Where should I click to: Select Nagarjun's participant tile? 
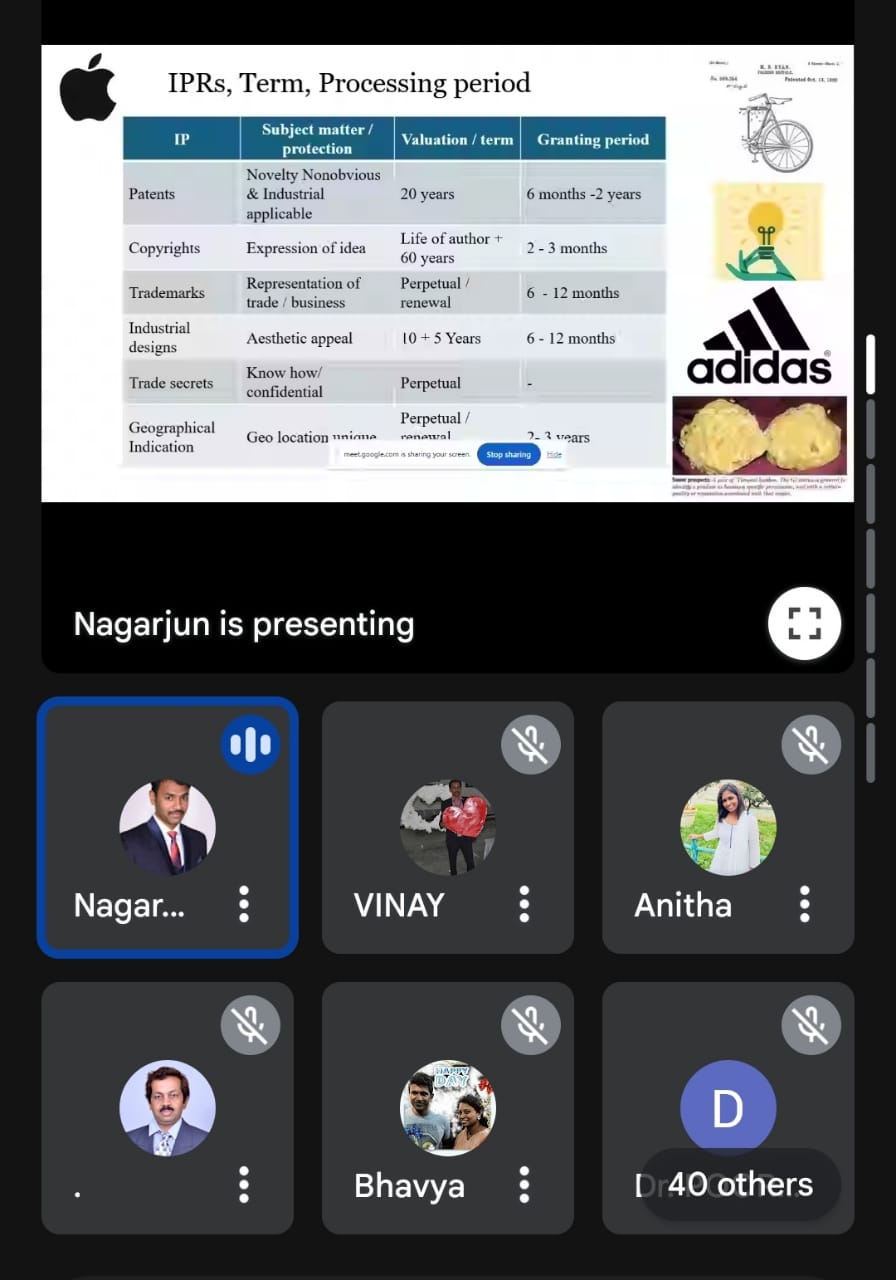tap(167, 827)
